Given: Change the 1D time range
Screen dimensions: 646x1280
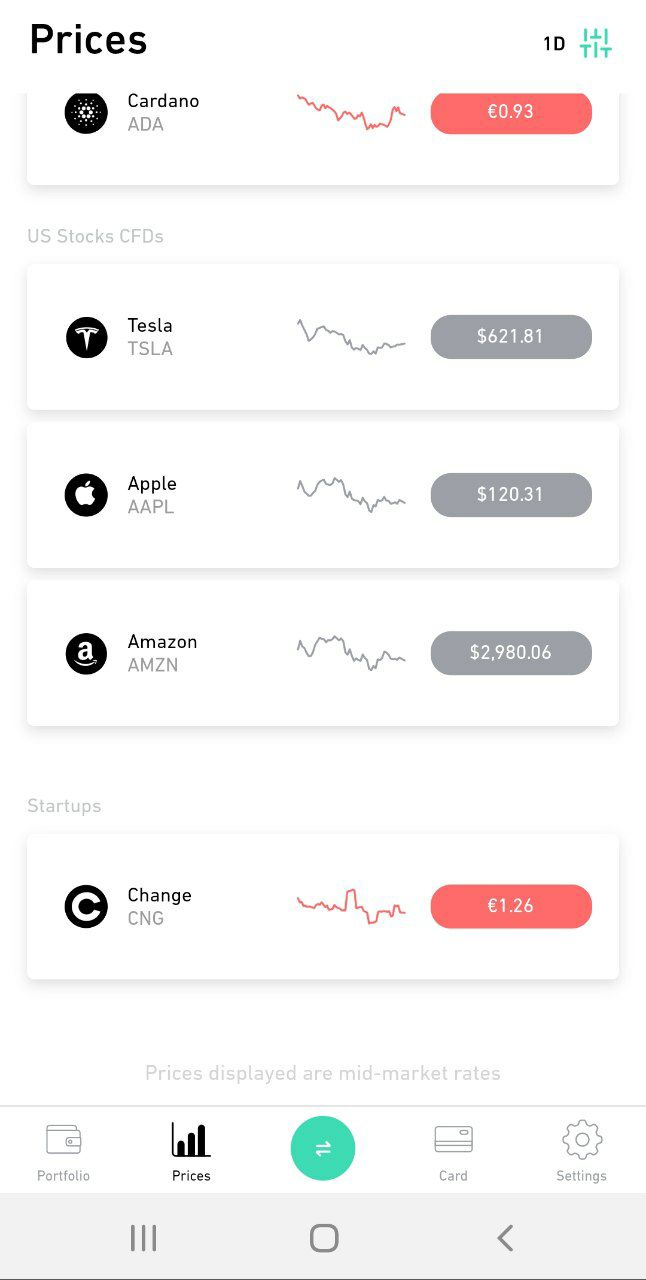Looking at the screenshot, I should click(554, 44).
